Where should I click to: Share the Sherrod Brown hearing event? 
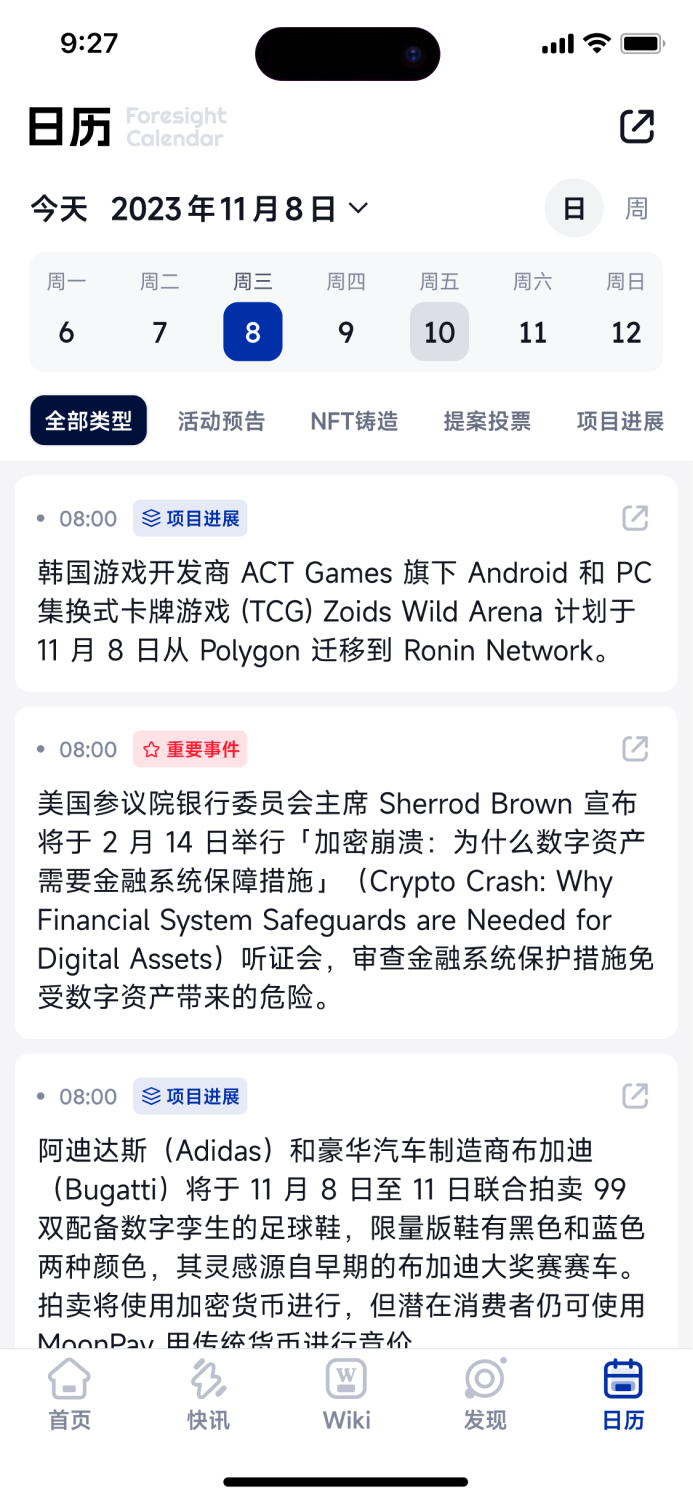pyautogui.click(x=635, y=749)
